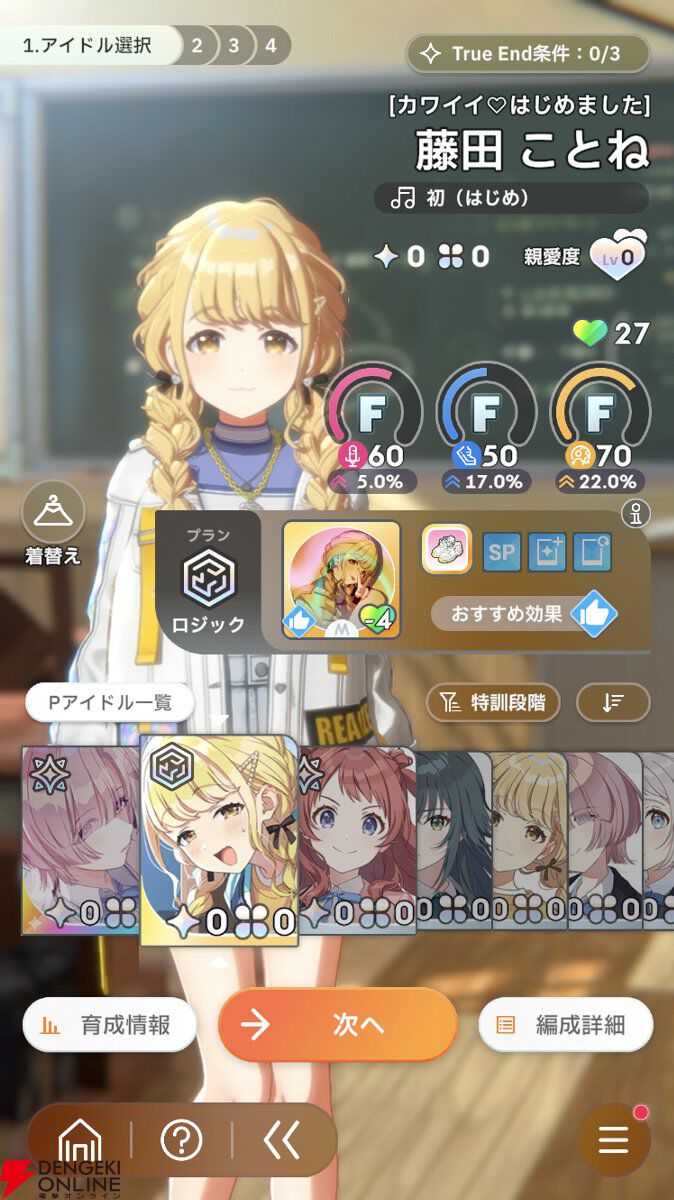This screenshot has height=1200, width=674.
Task: View 親愛度 affection level heart
Action: [617, 256]
